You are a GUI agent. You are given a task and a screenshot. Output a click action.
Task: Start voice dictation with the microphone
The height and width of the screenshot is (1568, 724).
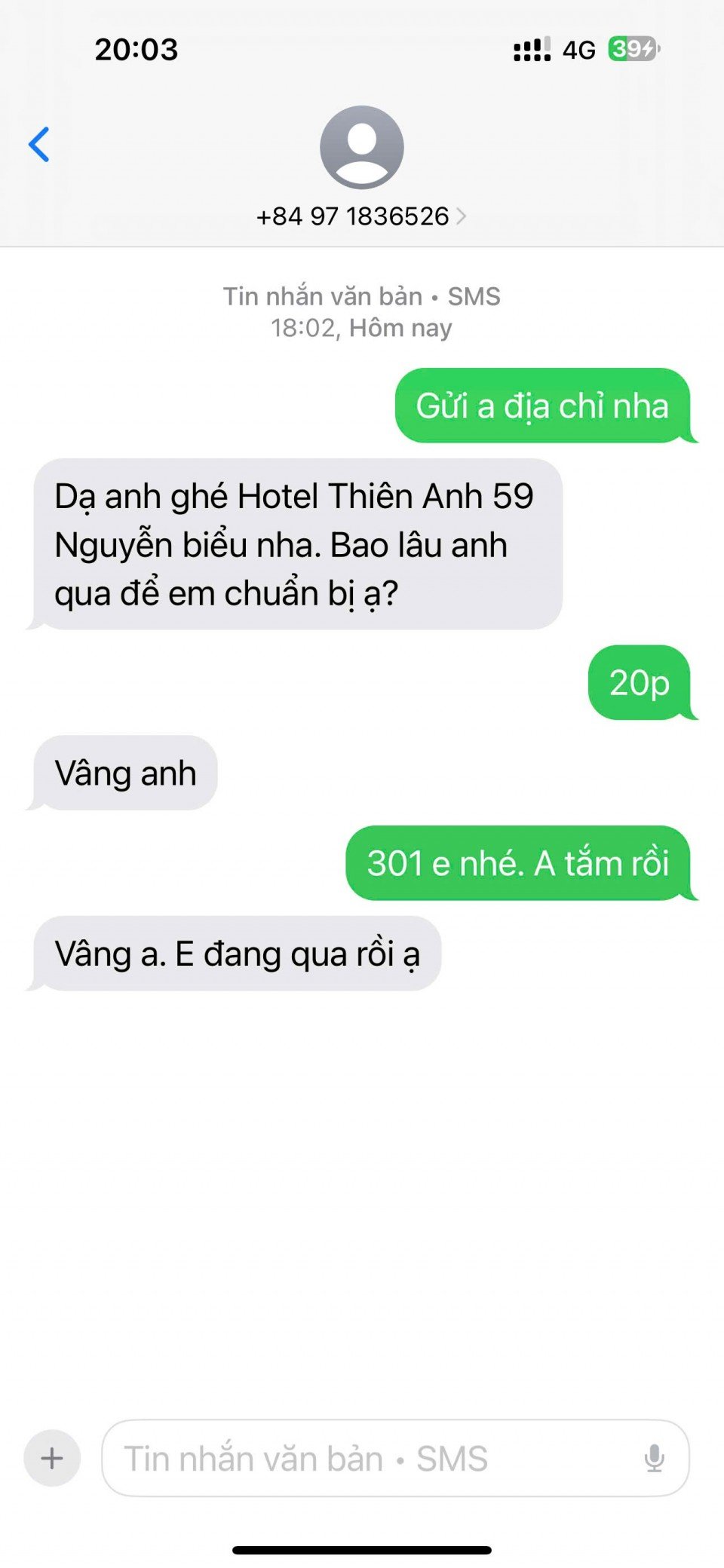pos(654,1458)
